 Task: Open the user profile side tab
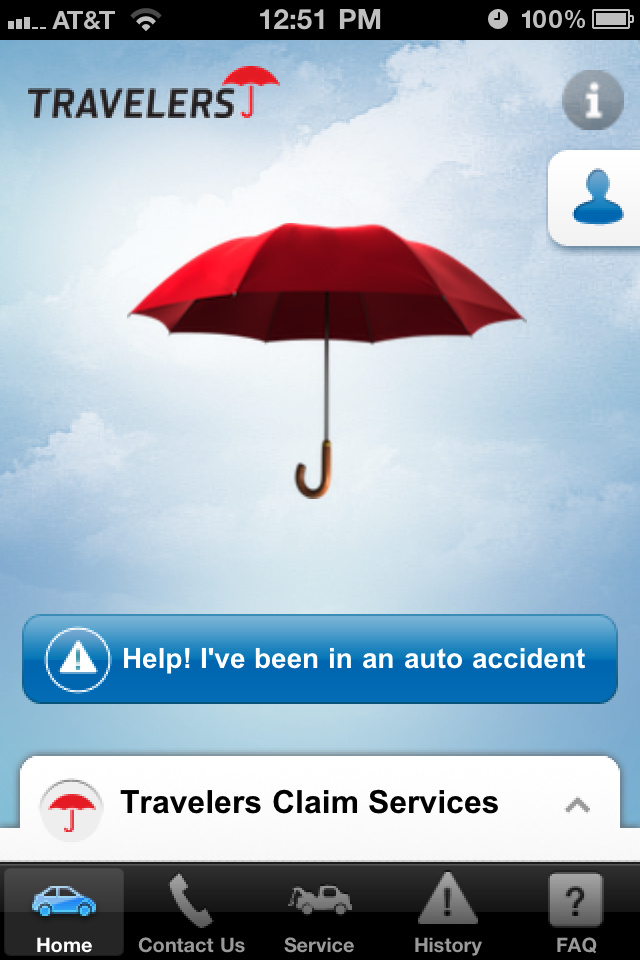coord(596,197)
